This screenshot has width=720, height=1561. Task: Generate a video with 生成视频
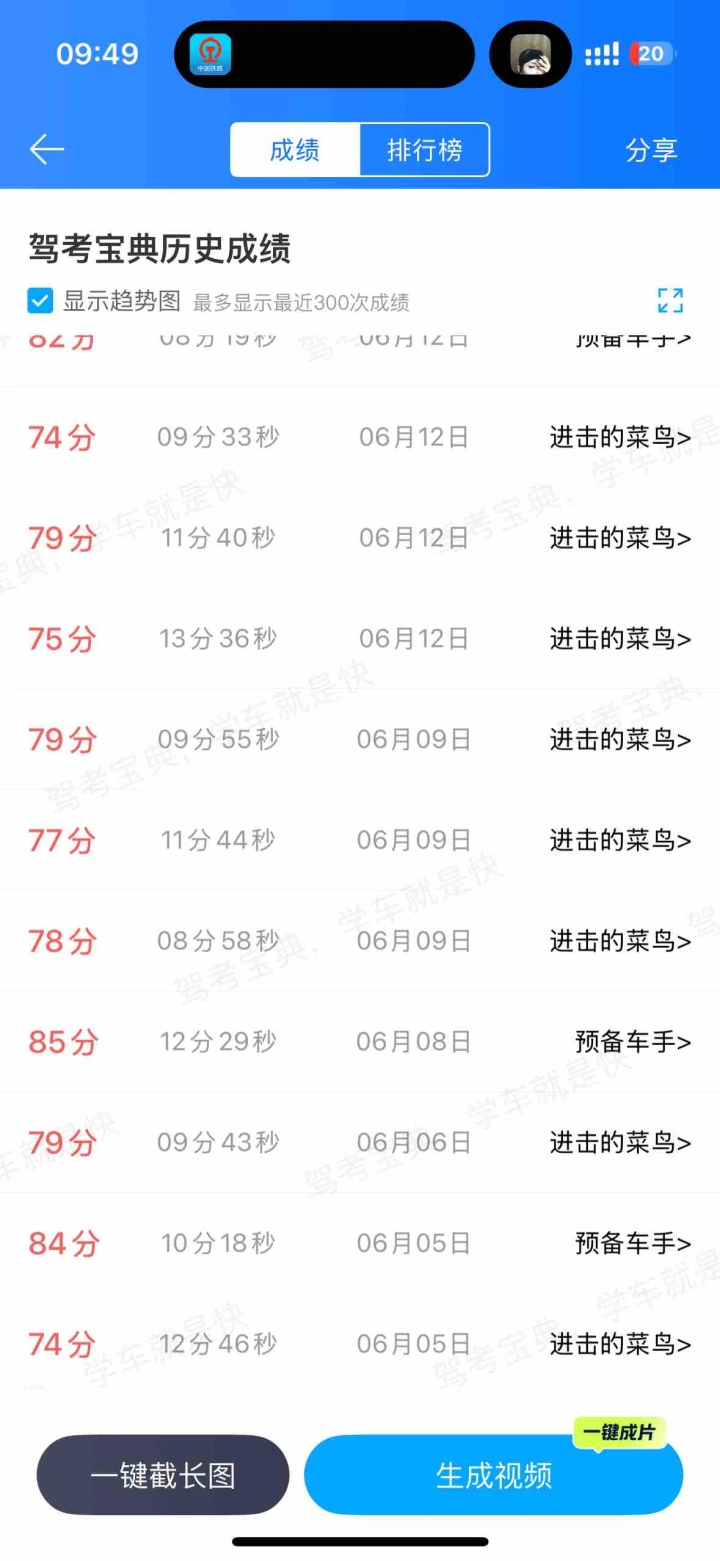coord(493,1475)
